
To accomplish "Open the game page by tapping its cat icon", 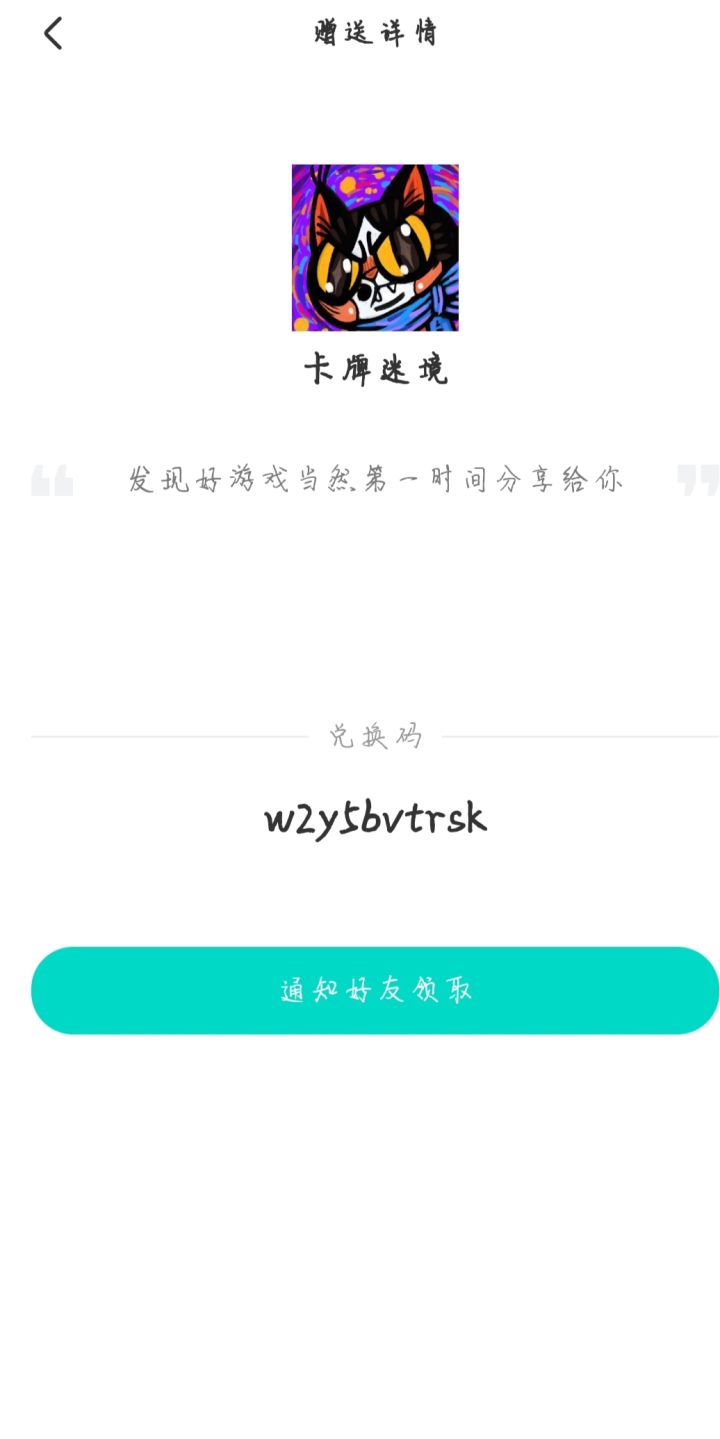I will coord(374,247).
